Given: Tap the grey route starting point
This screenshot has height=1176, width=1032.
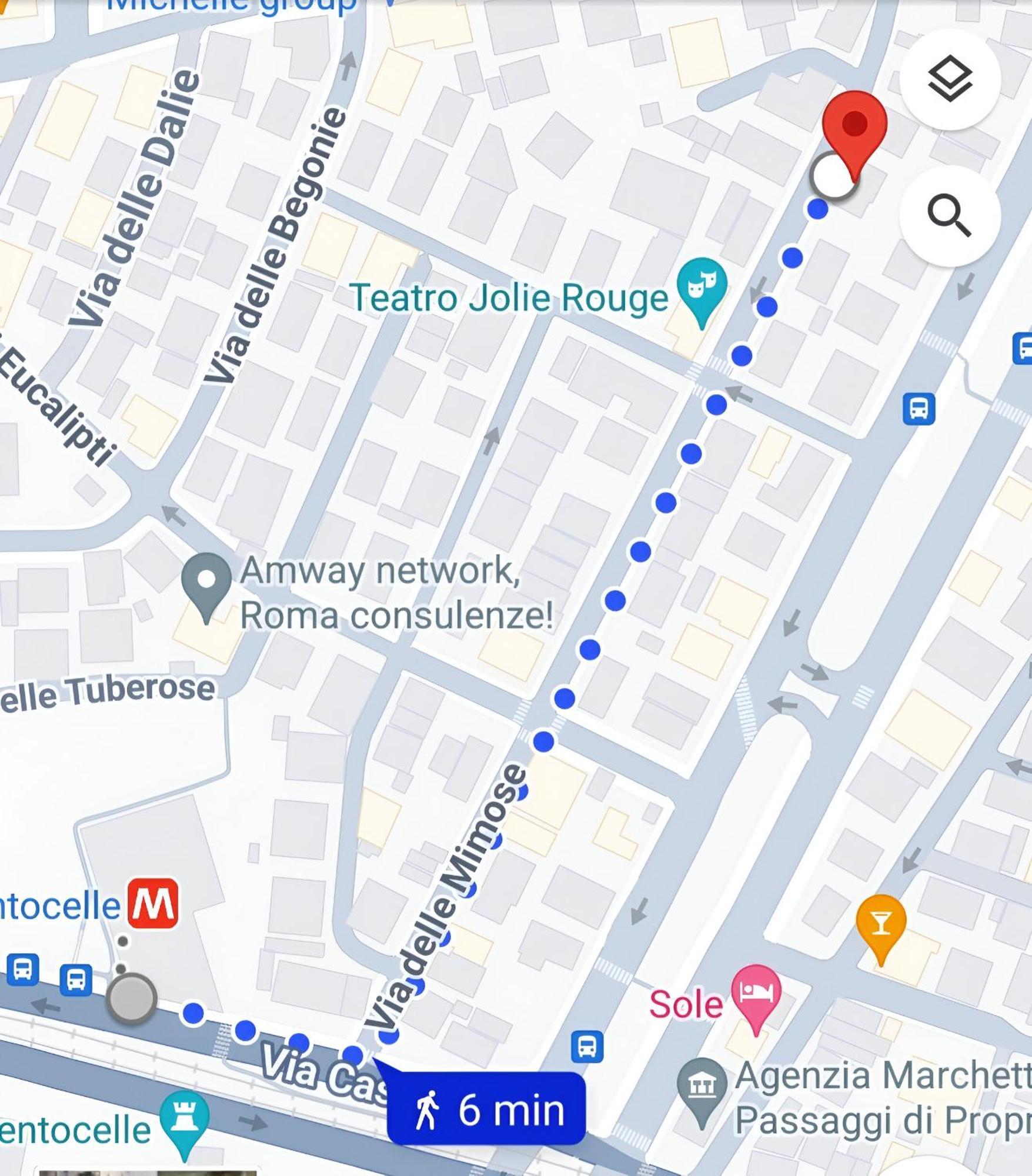Looking at the screenshot, I should 131,998.
